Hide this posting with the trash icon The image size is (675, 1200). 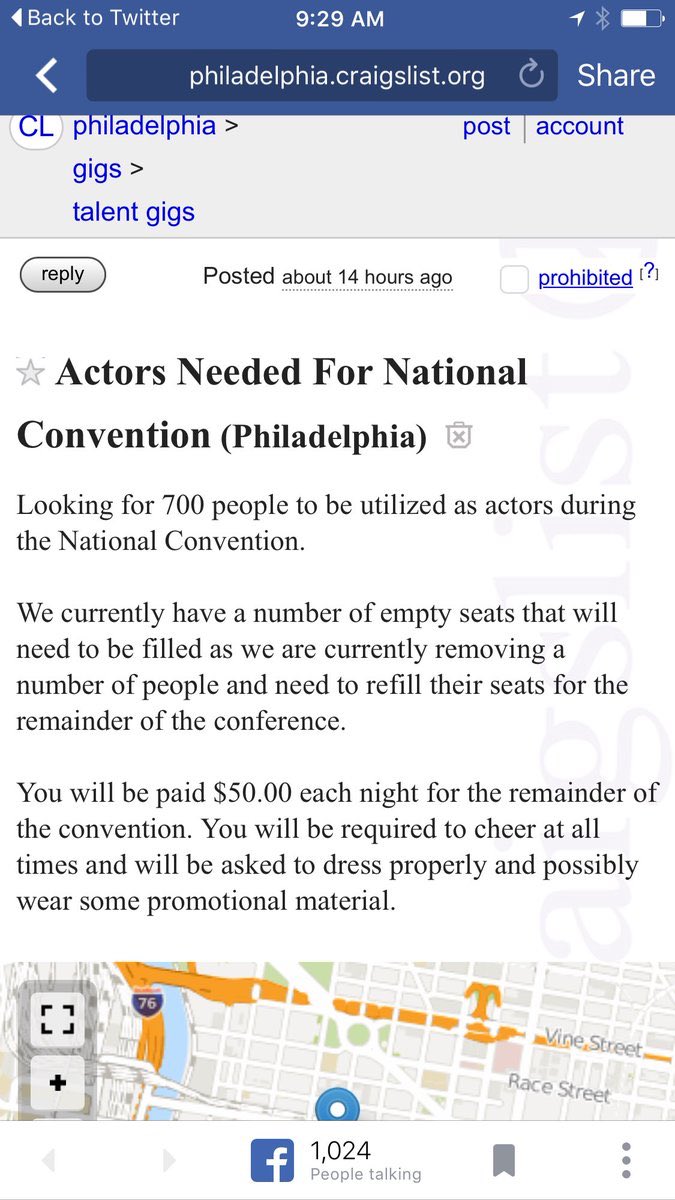pos(458,436)
